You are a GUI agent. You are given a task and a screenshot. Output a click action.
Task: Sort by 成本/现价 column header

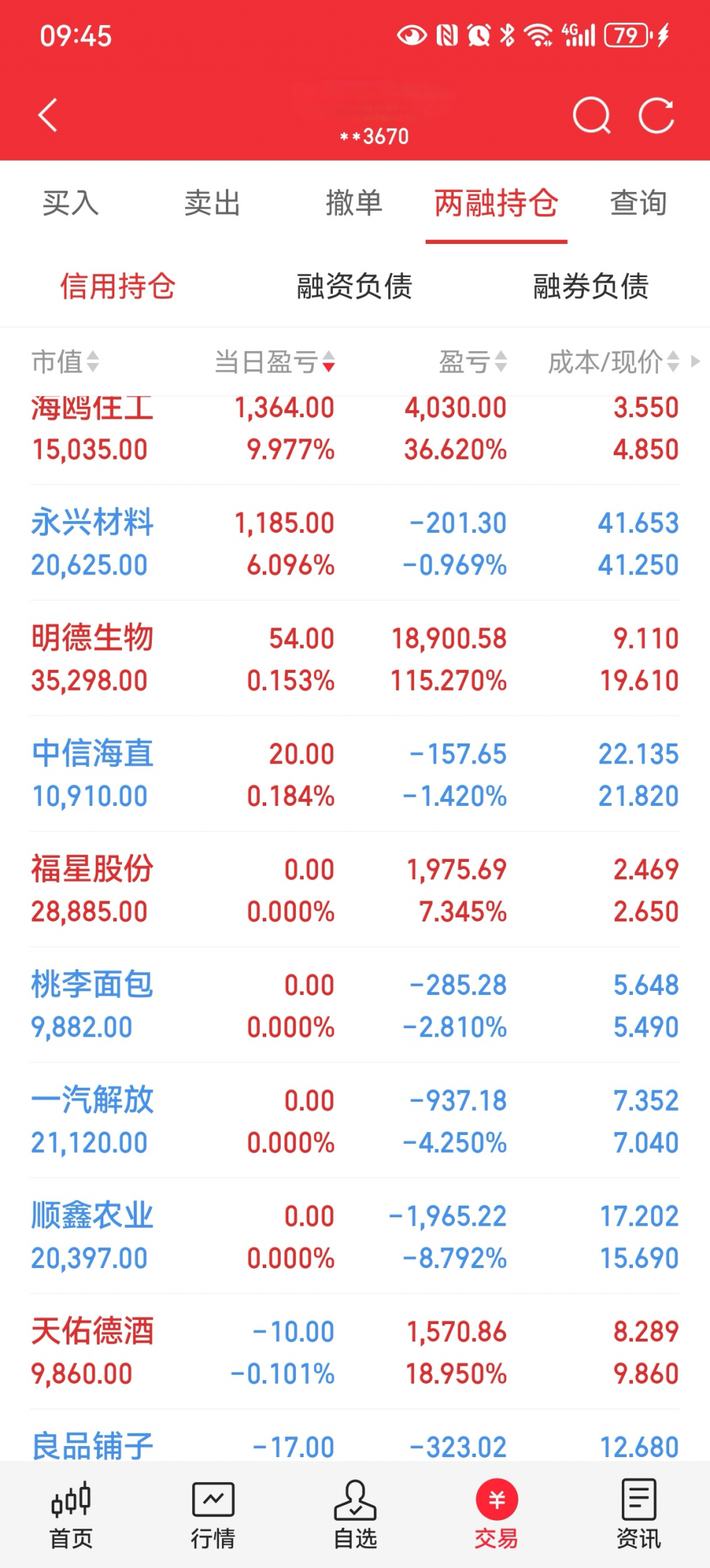pos(613,362)
